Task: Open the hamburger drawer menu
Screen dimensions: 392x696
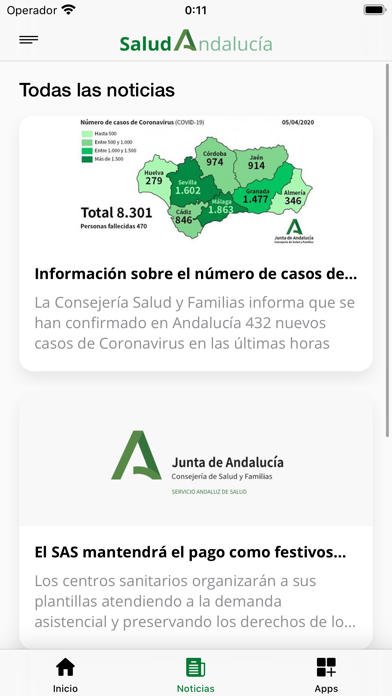Action: point(28,40)
